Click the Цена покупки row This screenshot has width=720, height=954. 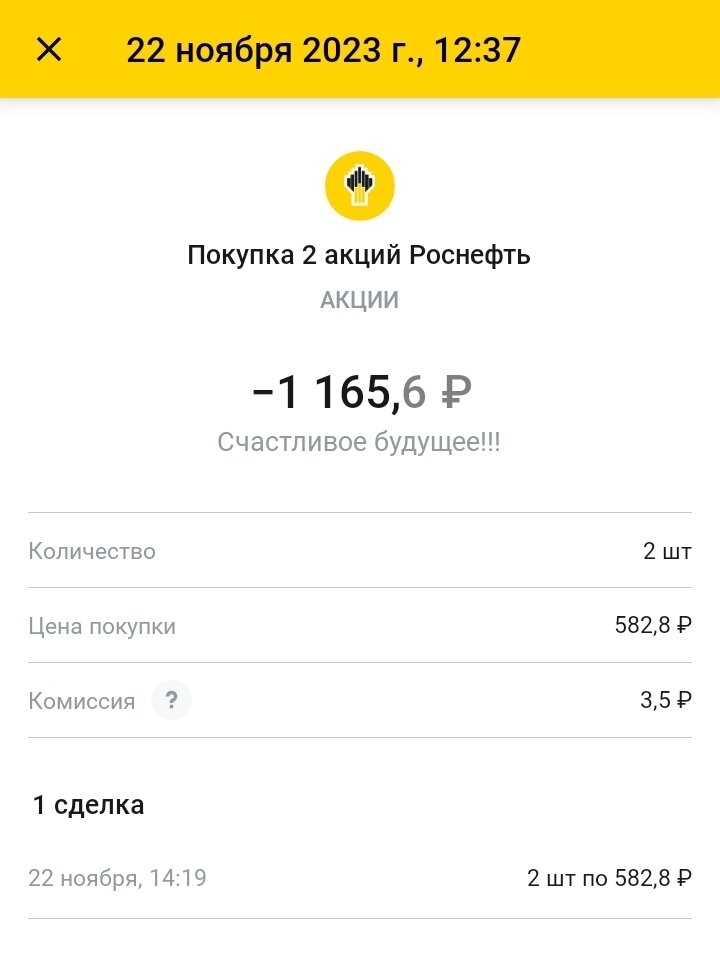360,626
